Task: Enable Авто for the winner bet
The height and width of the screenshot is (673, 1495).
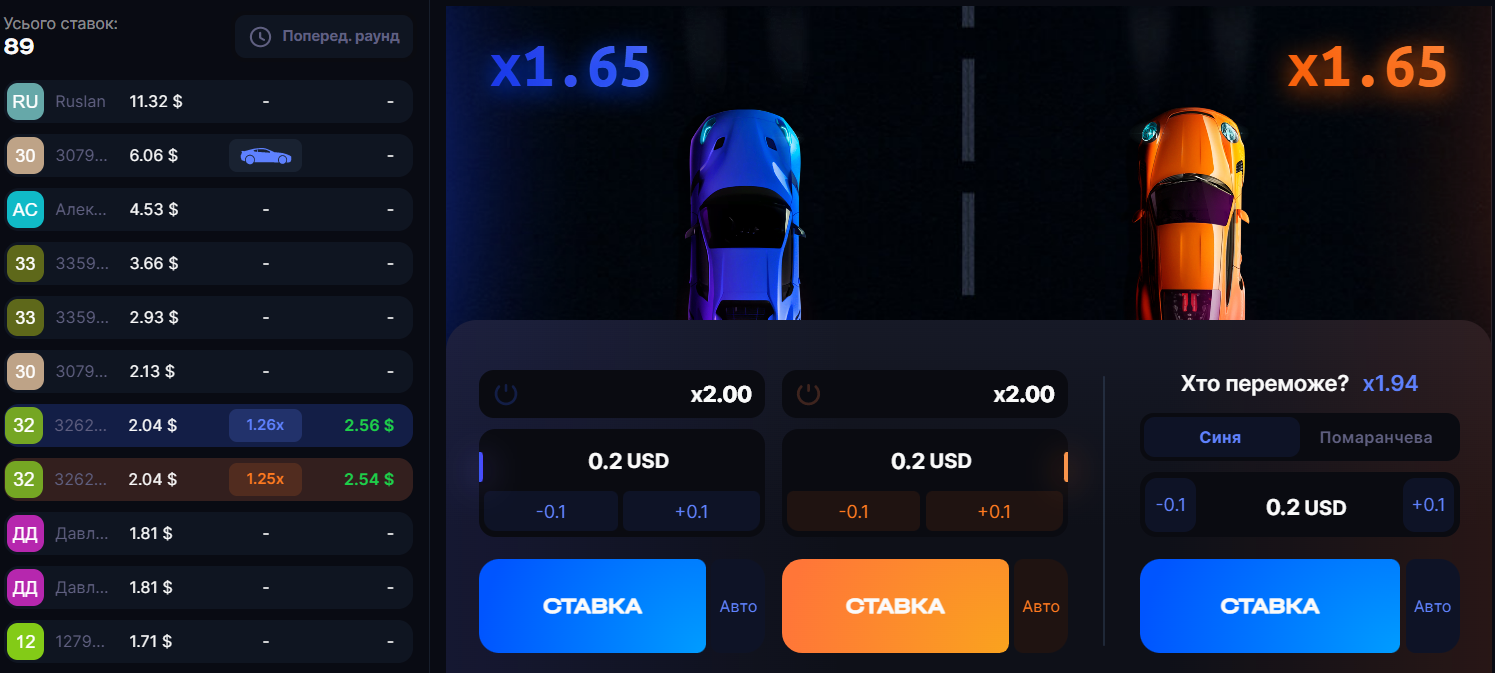Action: [1432, 606]
